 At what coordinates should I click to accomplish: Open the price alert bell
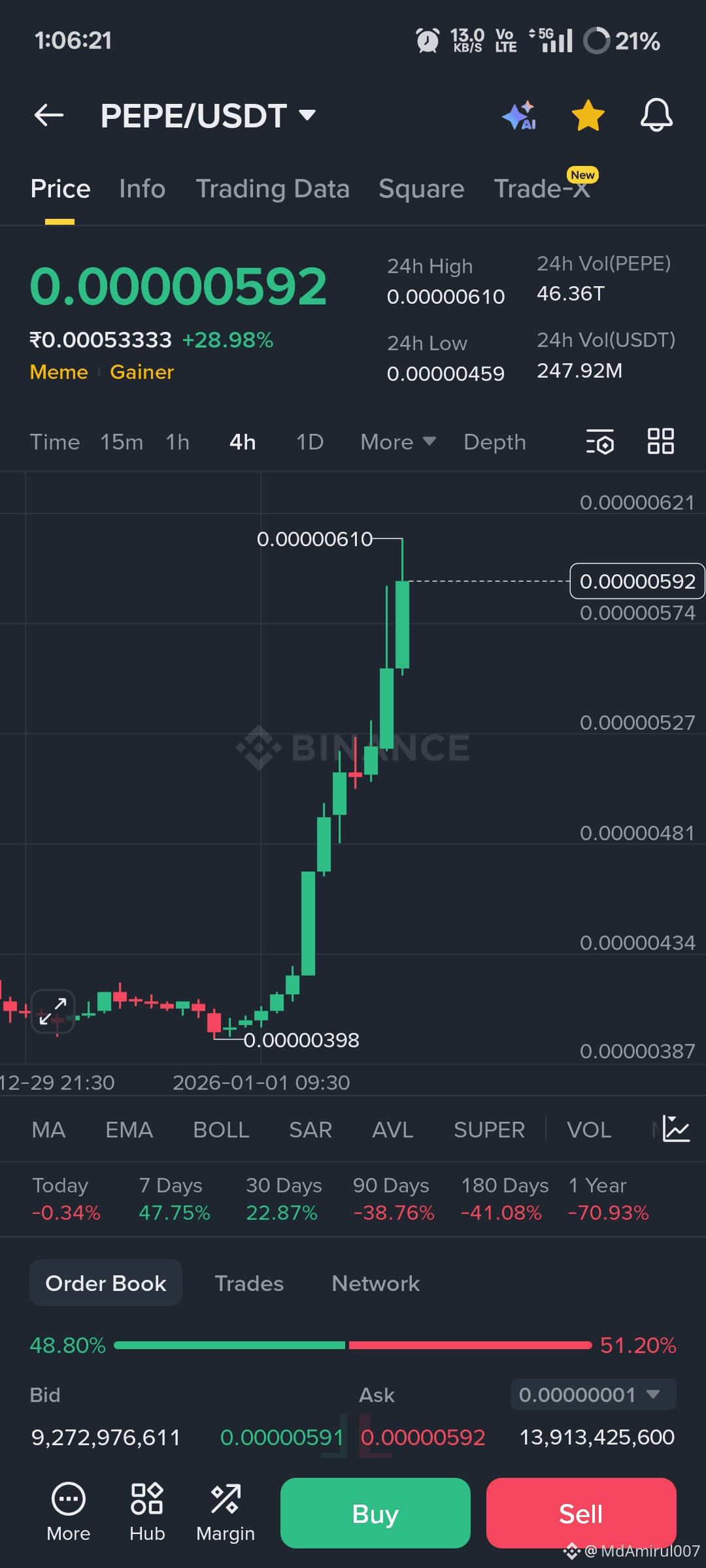(x=656, y=116)
